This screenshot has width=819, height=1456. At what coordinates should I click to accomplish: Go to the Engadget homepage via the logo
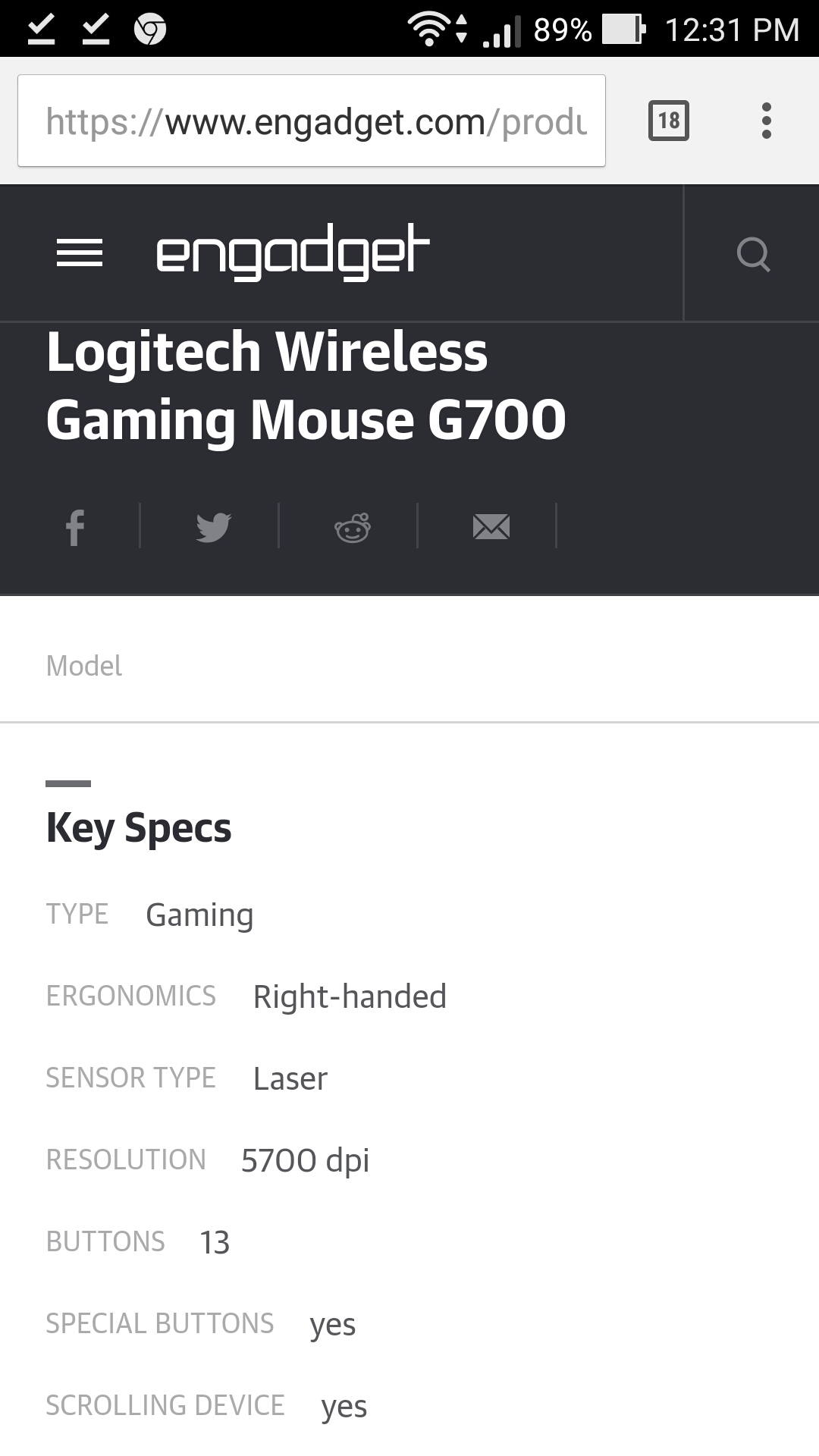tap(292, 252)
